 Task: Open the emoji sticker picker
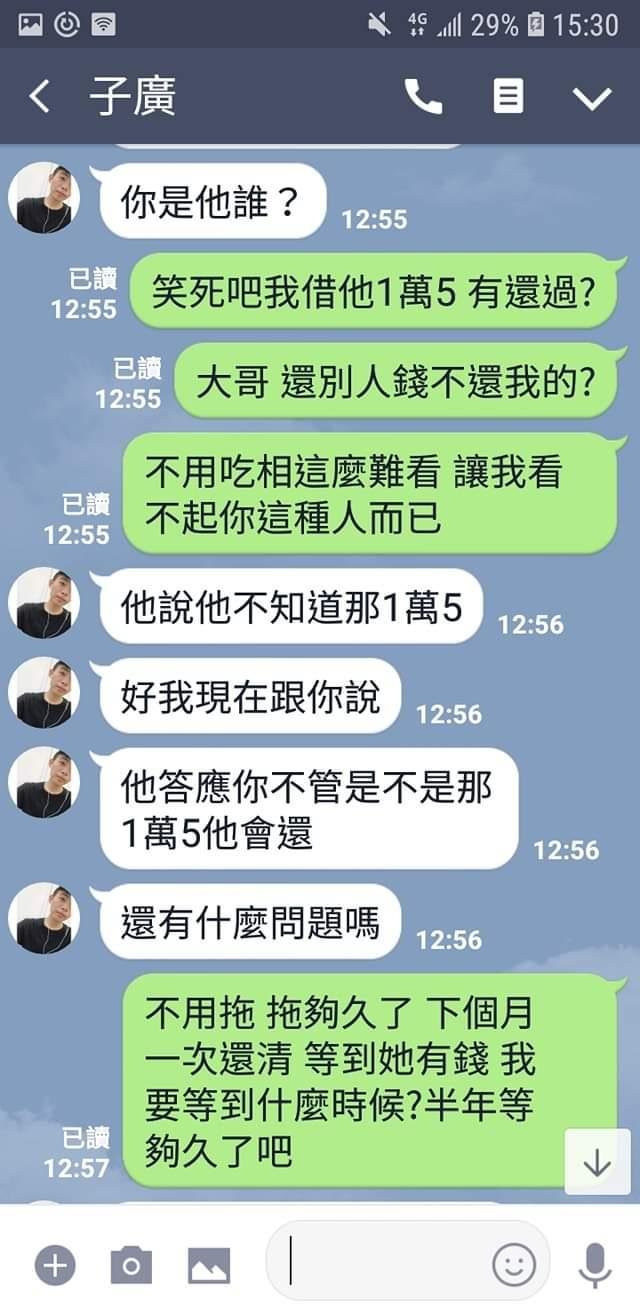coord(514,1265)
